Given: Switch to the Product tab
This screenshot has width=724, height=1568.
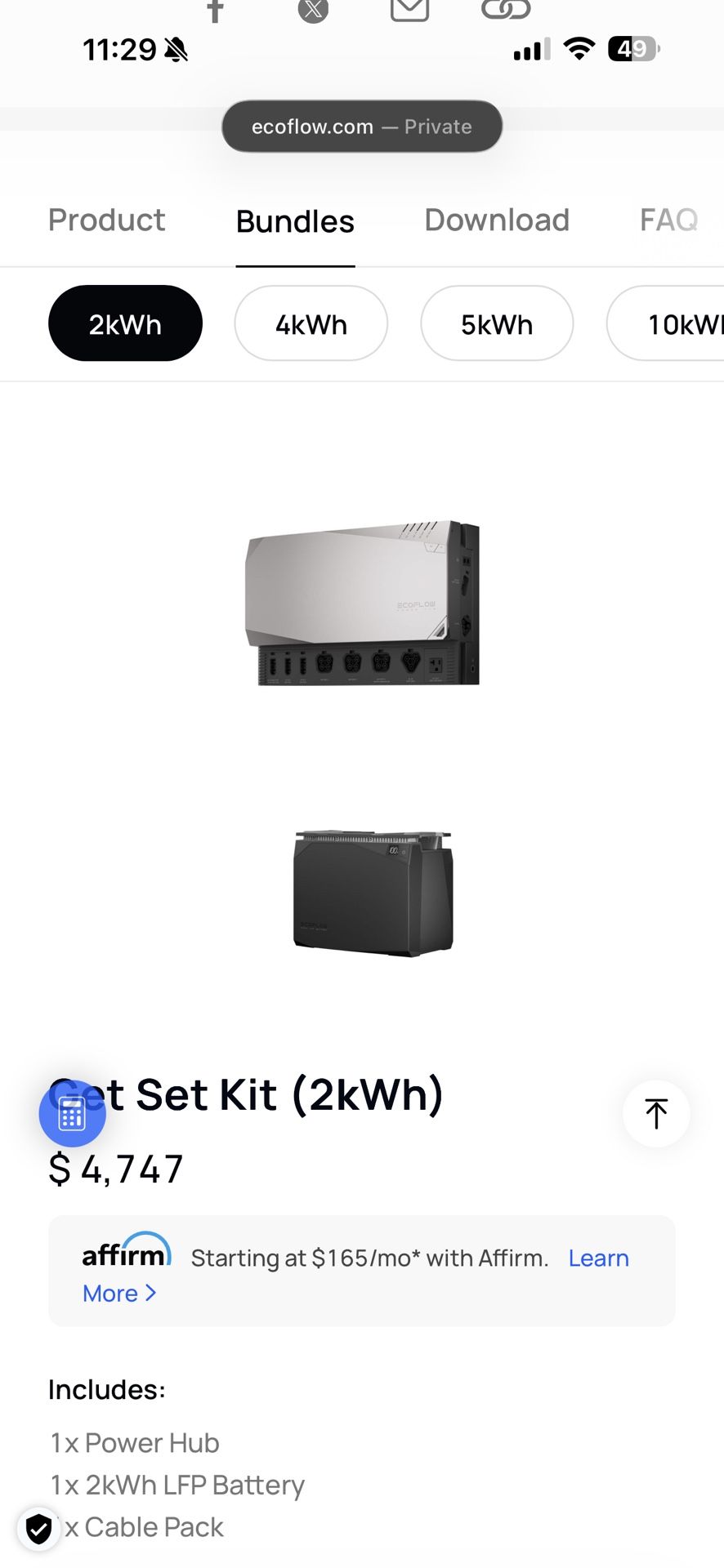Looking at the screenshot, I should pos(106,220).
